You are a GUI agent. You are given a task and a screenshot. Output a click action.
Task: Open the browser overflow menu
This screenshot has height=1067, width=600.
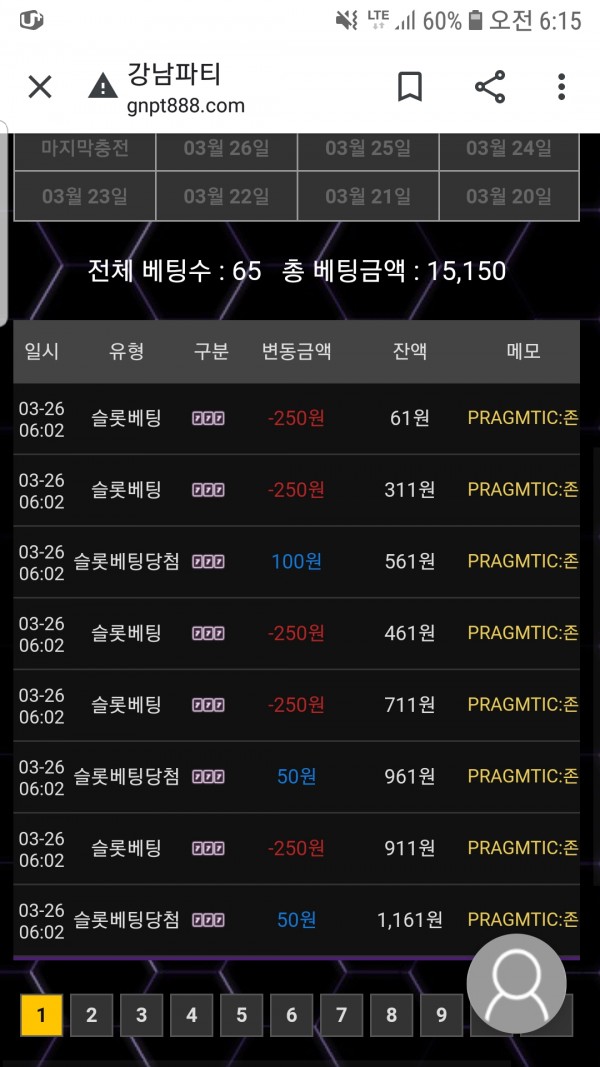tap(562, 87)
